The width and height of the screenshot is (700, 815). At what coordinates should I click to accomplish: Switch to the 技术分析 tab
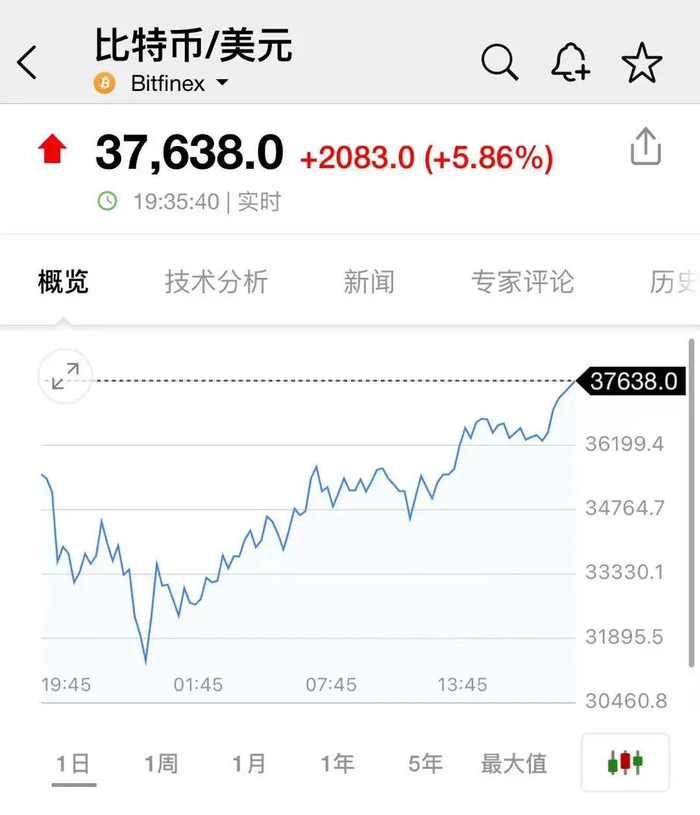pyautogui.click(x=216, y=282)
